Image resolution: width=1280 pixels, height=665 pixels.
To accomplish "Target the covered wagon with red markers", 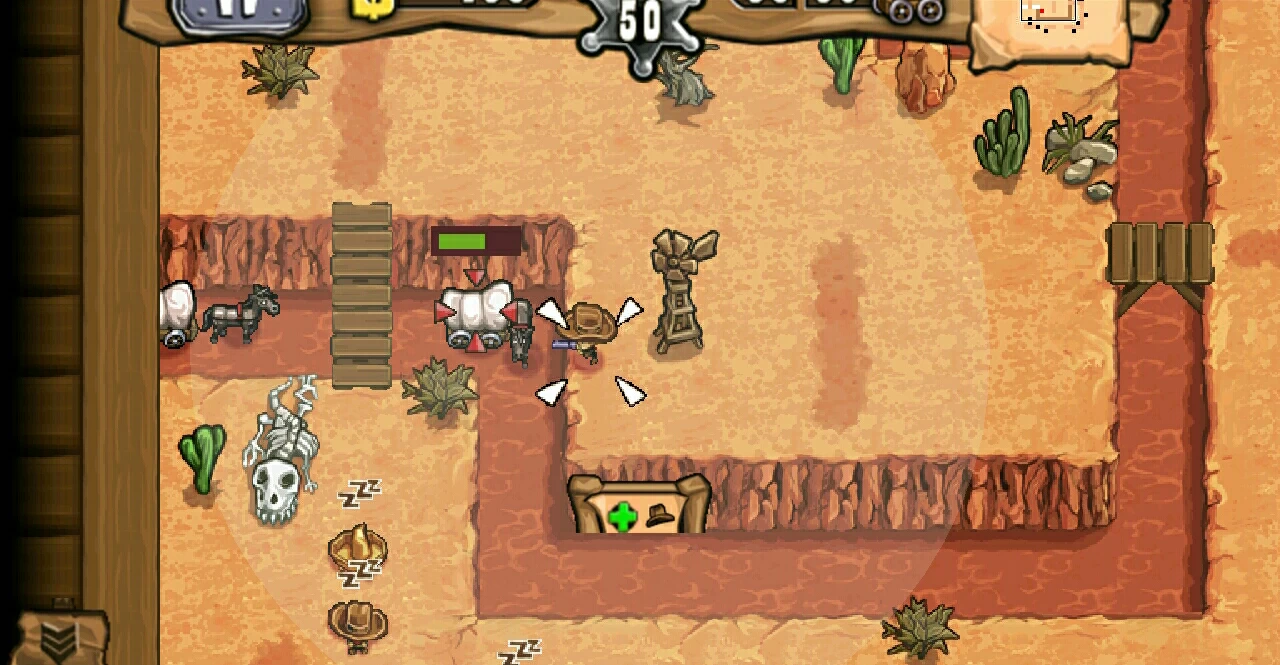I will (476, 314).
